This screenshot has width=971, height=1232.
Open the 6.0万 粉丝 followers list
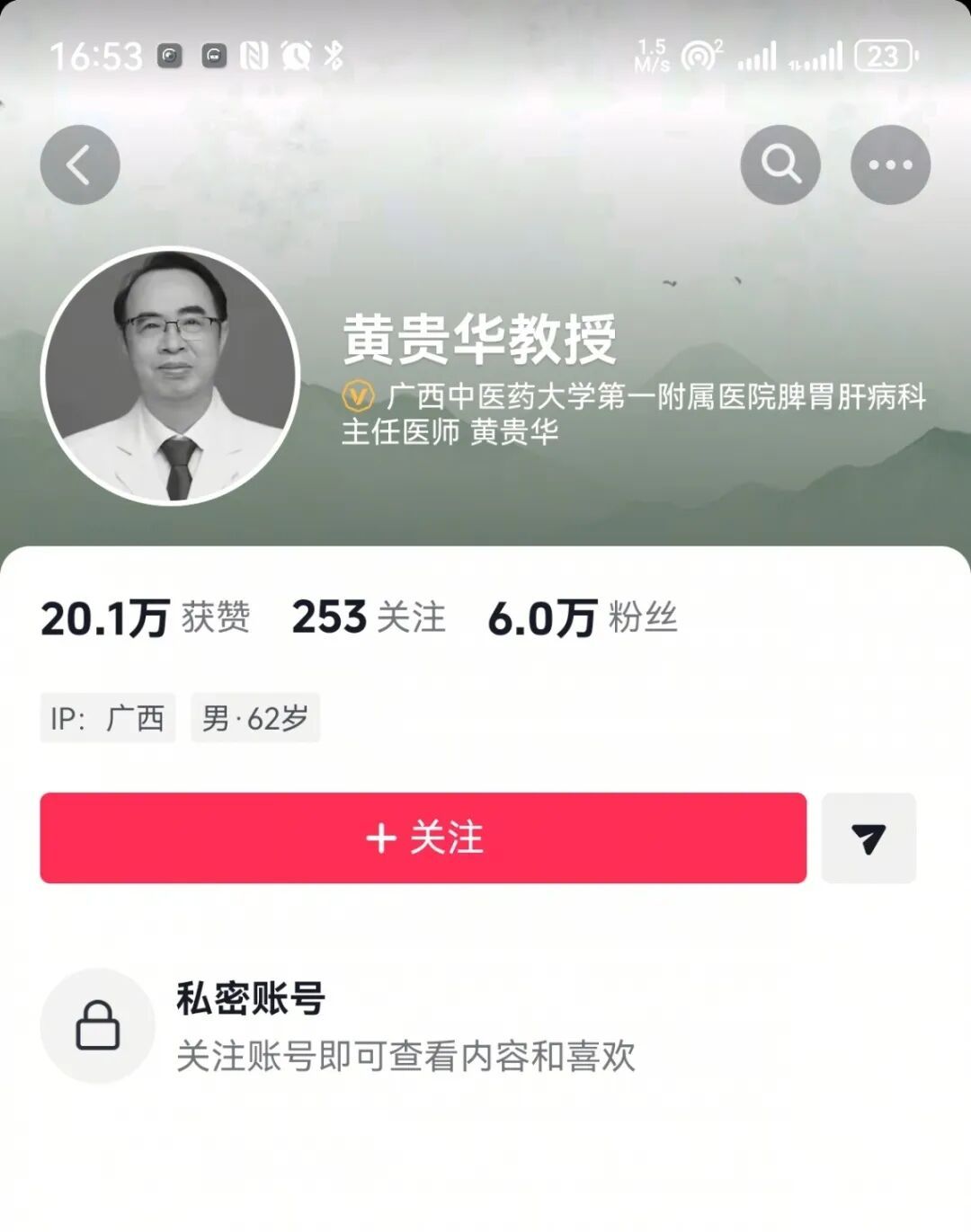coord(582,618)
